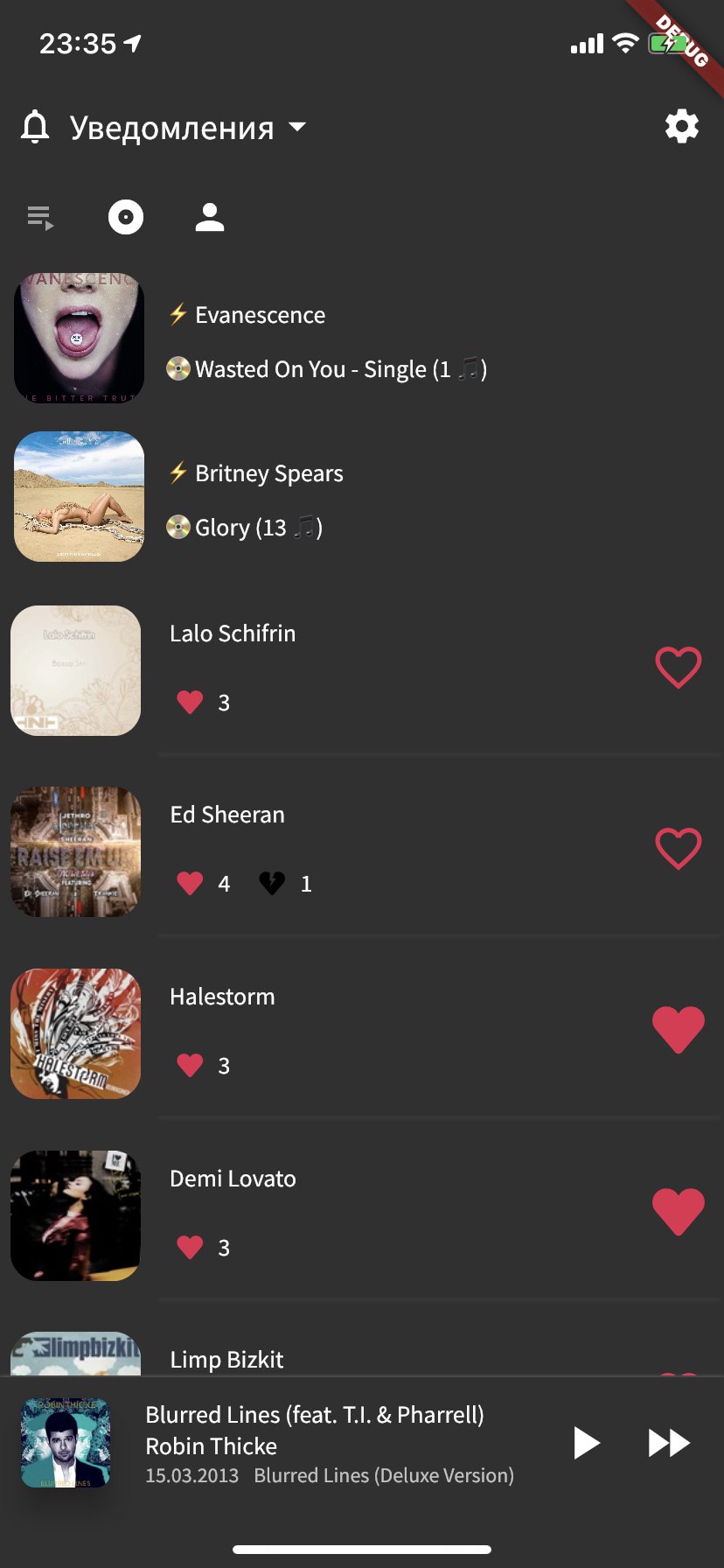The image size is (724, 1568).
Task: Open the Lalo Schifrin artist row
Action: tap(362, 670)
